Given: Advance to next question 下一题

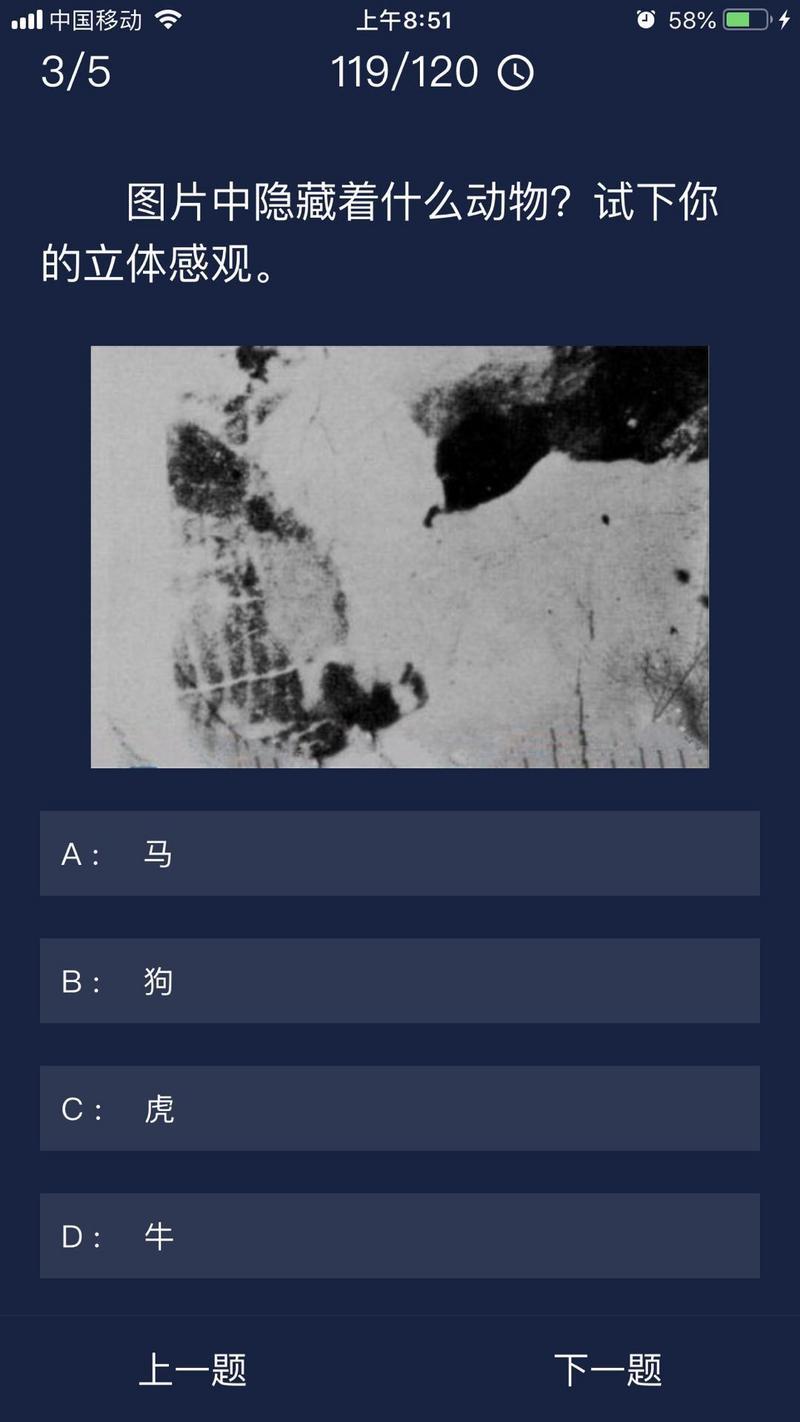Looking at the screenshot, I should (607, 1370).
